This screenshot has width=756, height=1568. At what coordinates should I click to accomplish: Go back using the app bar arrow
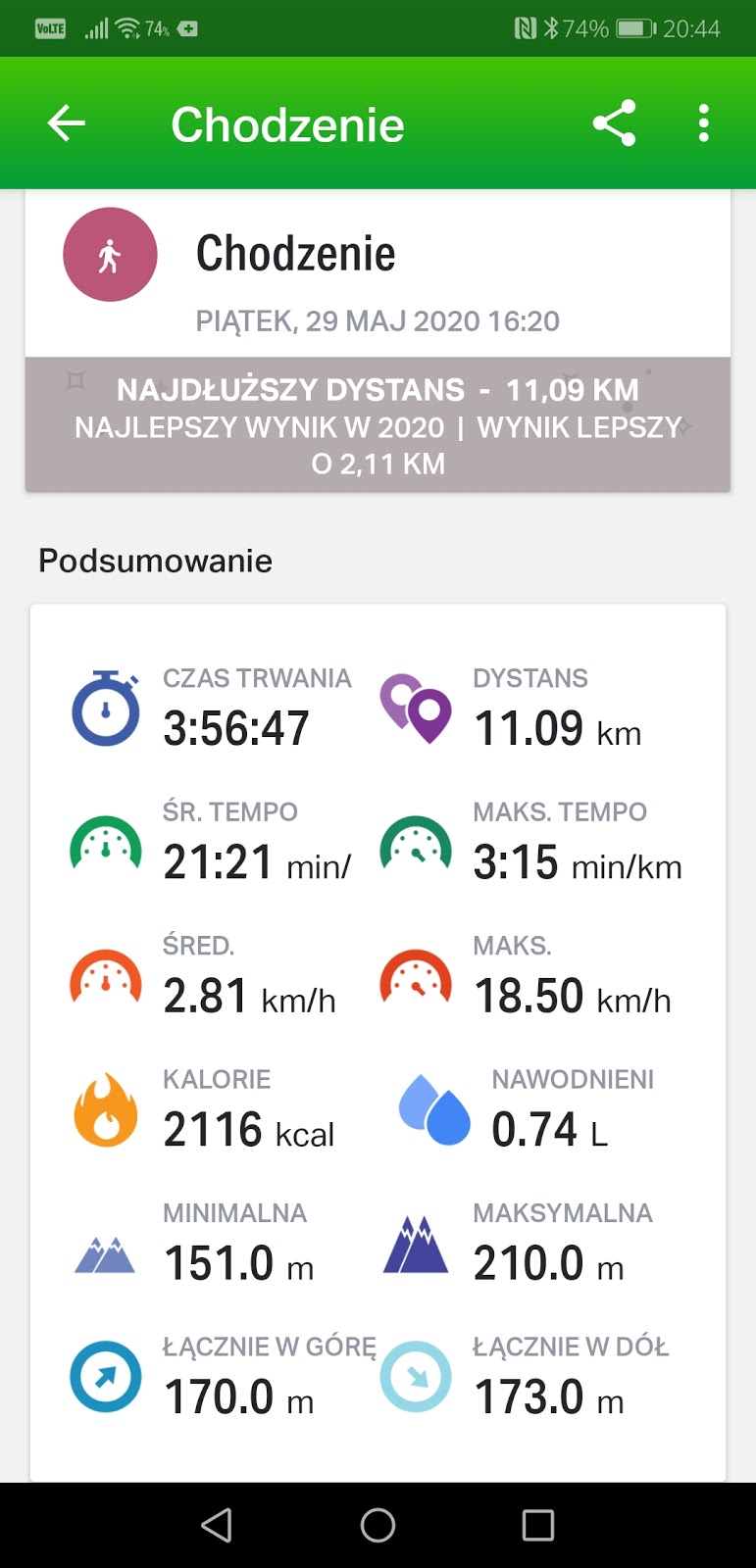pyautogui.click(x=67, y=123)
